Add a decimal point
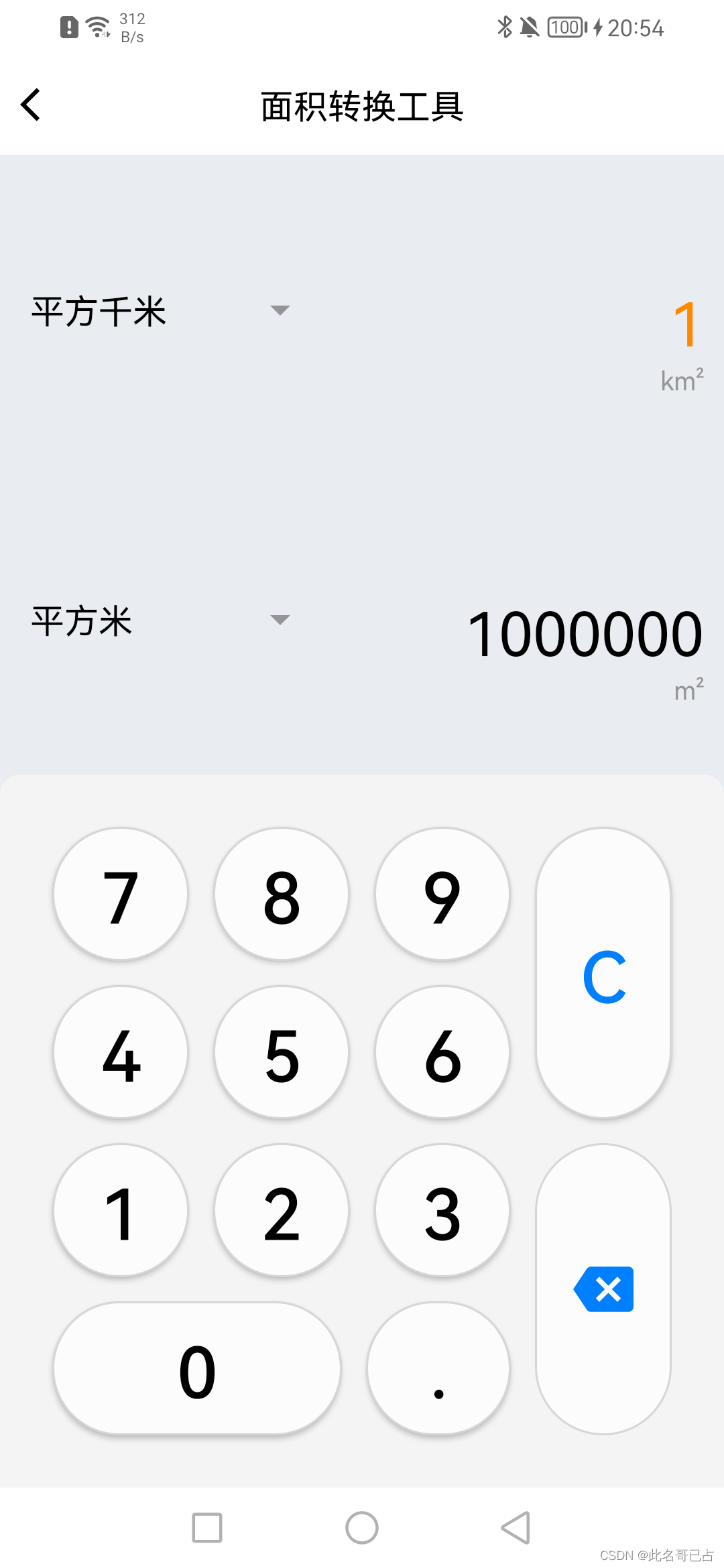This screenshot has width=724, height=1568. click(438, 1369)
